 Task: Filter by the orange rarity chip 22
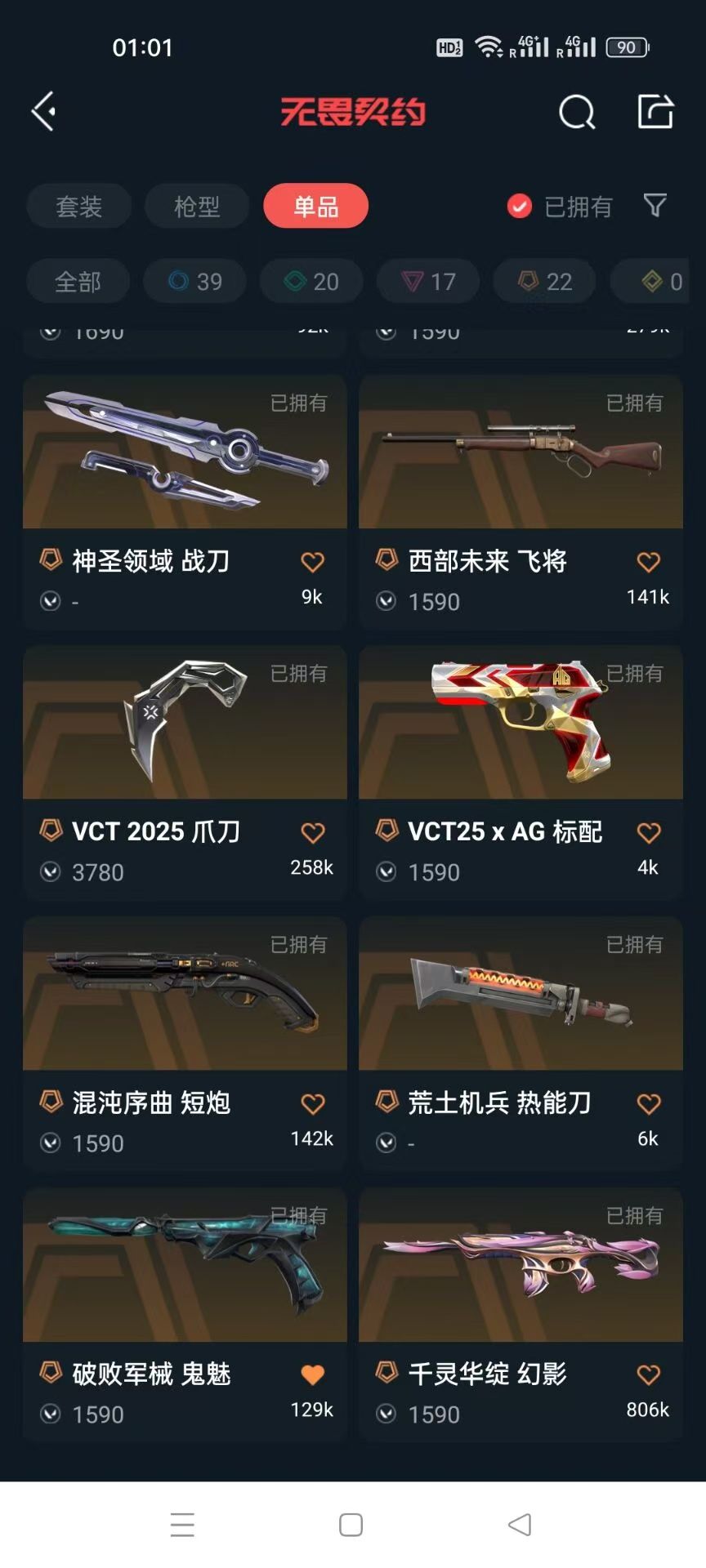pos(545,282)
